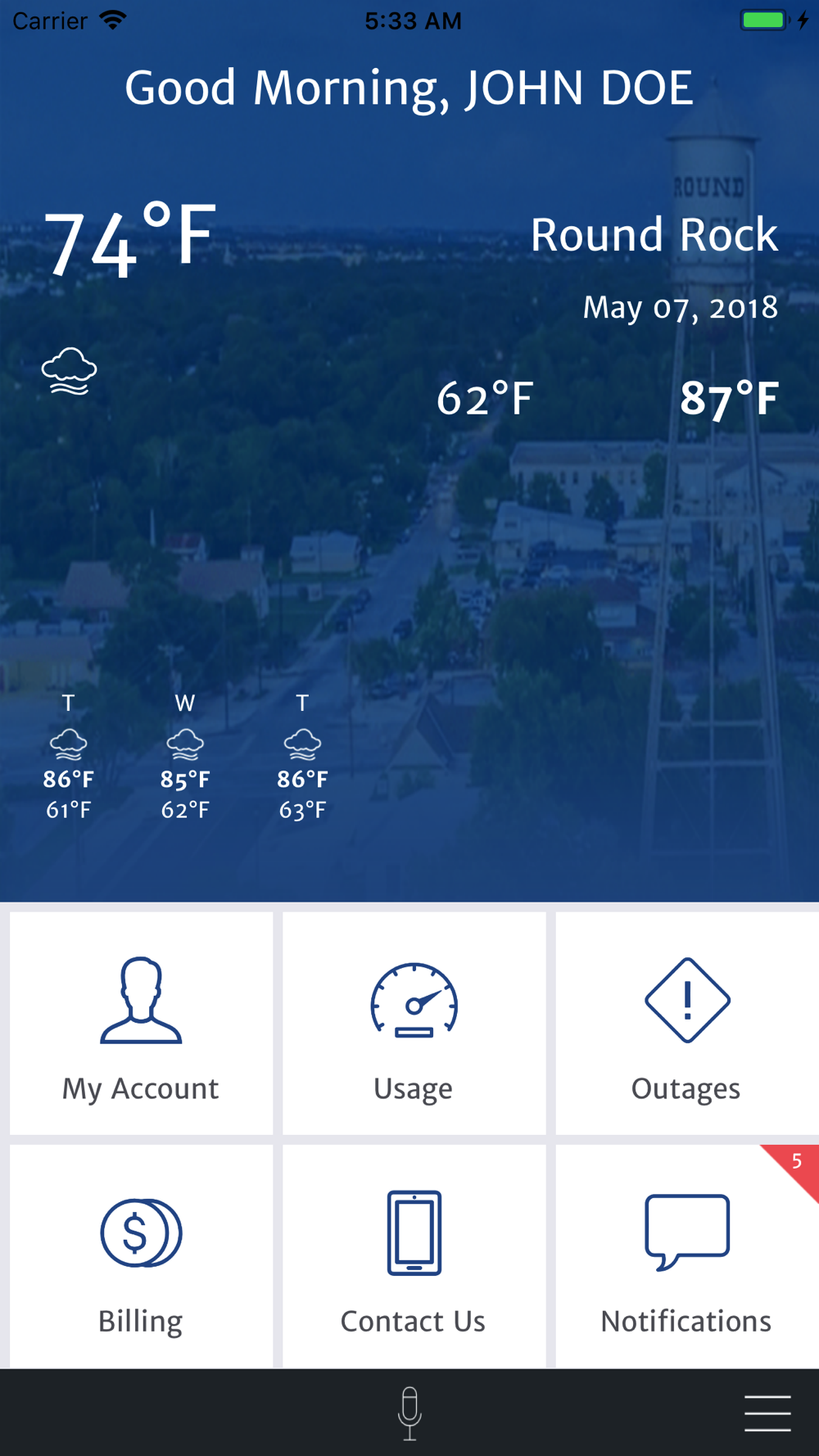Open the My Account tile
The width and height of the screenshot is (819, 1456).
(x=141, y=1024)
